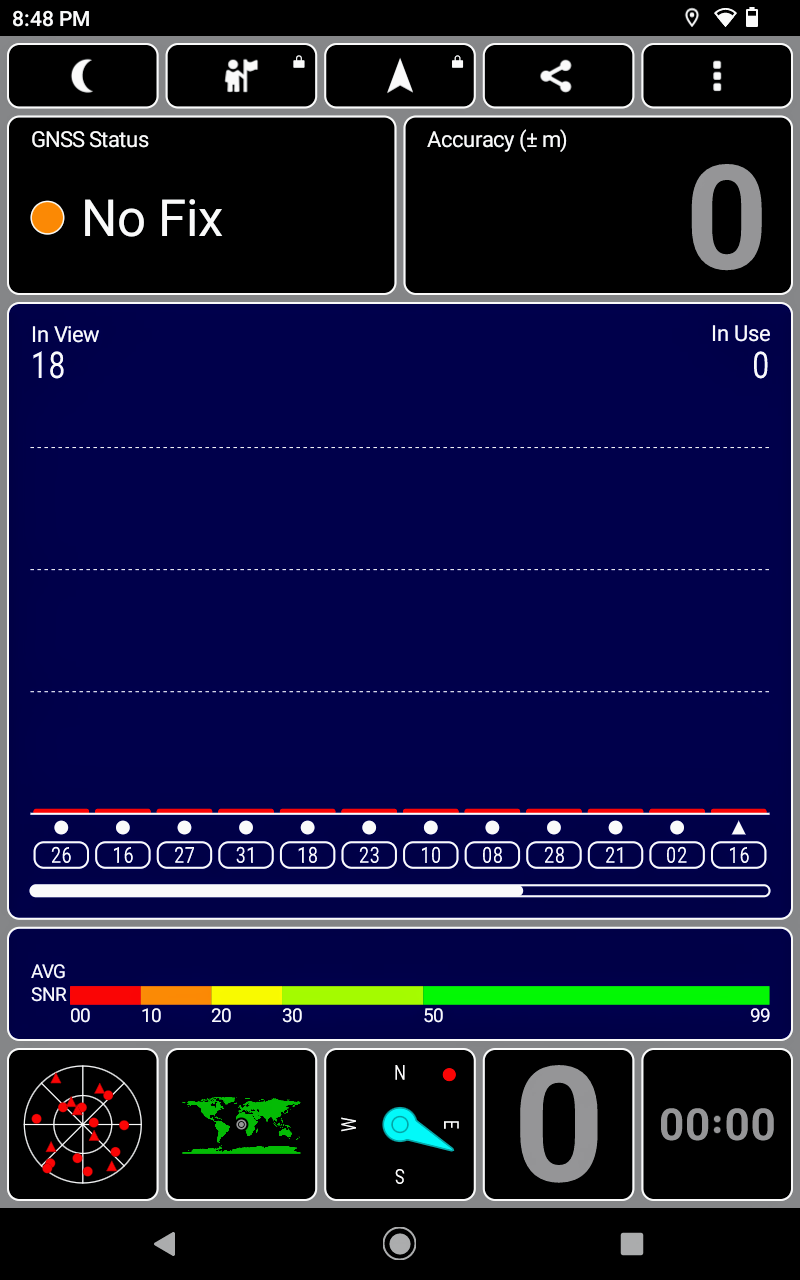Open the large speed readout tile

pos(558,1124)
